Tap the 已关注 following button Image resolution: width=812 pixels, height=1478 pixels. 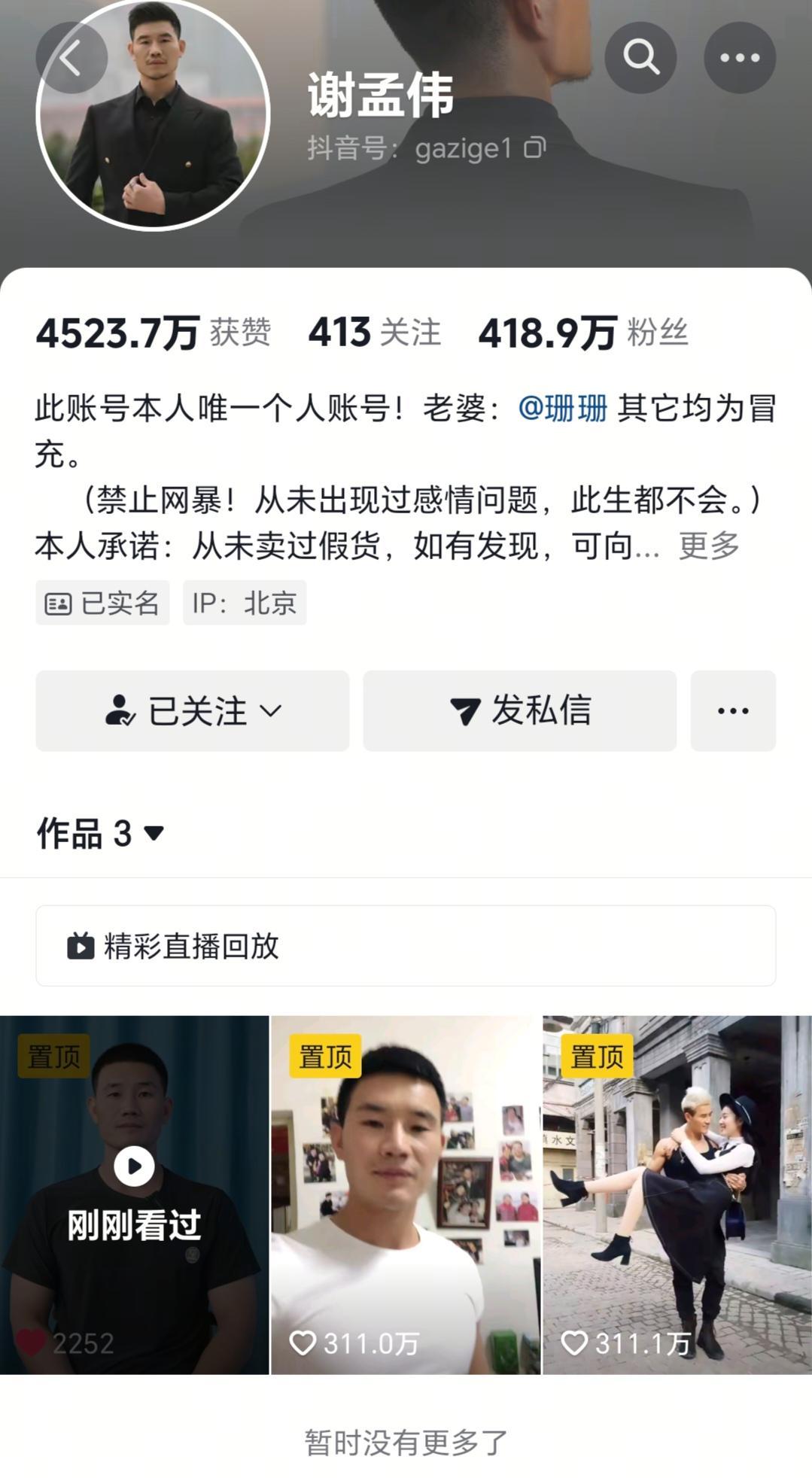click(x=193, y=710)
